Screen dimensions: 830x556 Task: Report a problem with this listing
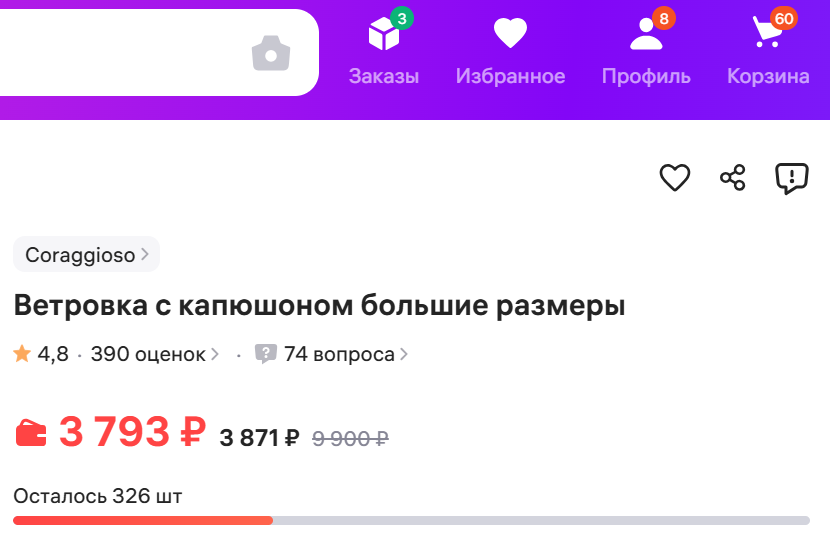pyautogui.click(x=792, y=179)
